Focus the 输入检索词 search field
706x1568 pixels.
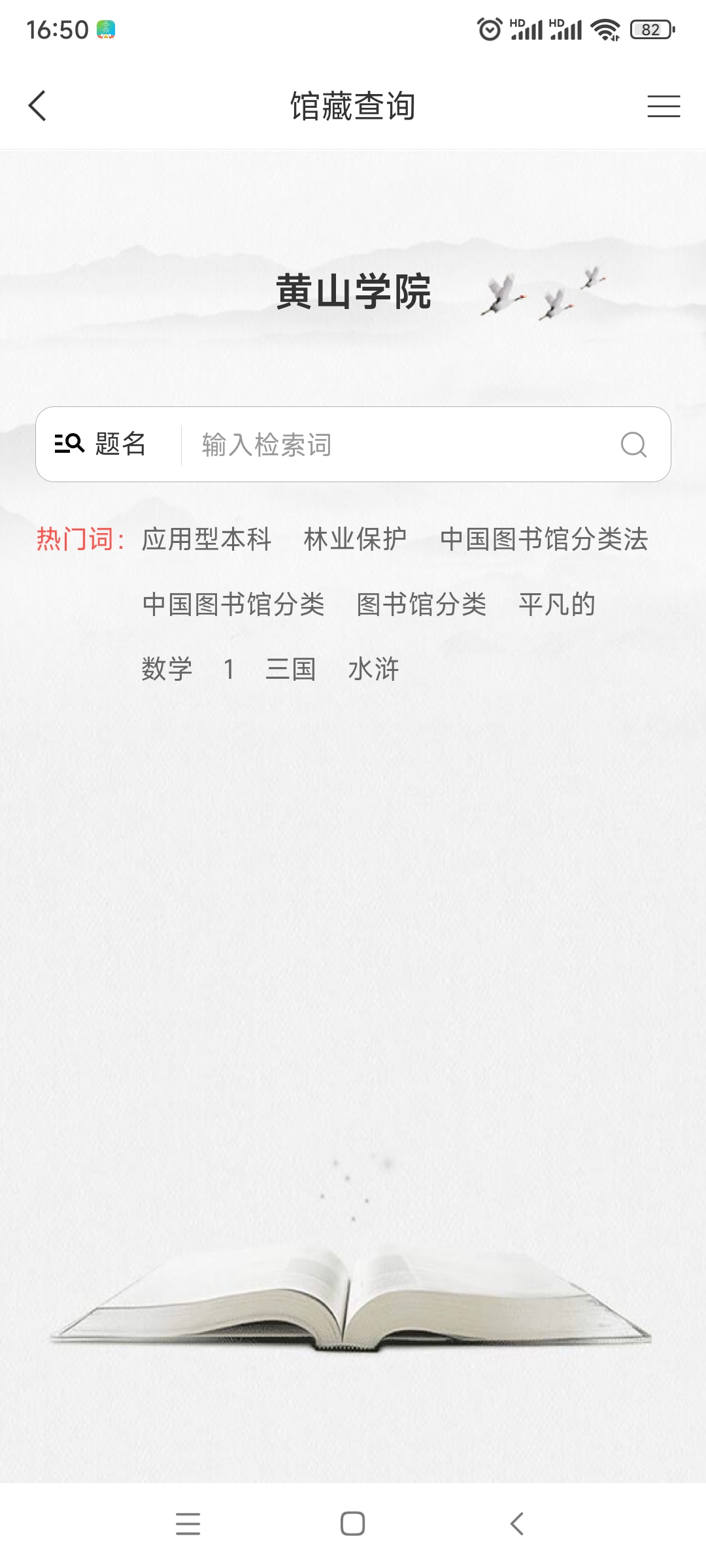pyautogui.click(x=399, y=445)
